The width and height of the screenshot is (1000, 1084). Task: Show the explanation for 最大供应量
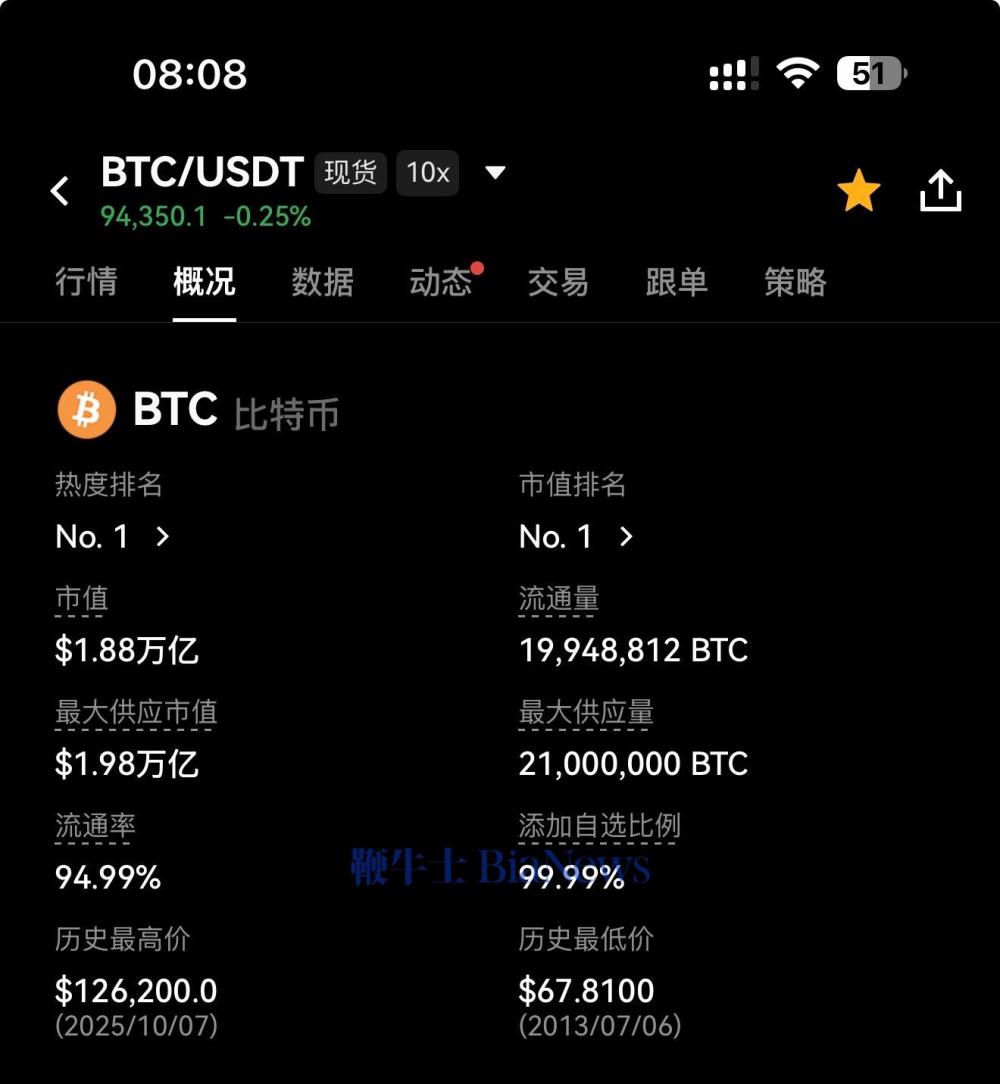coord(586,713)
